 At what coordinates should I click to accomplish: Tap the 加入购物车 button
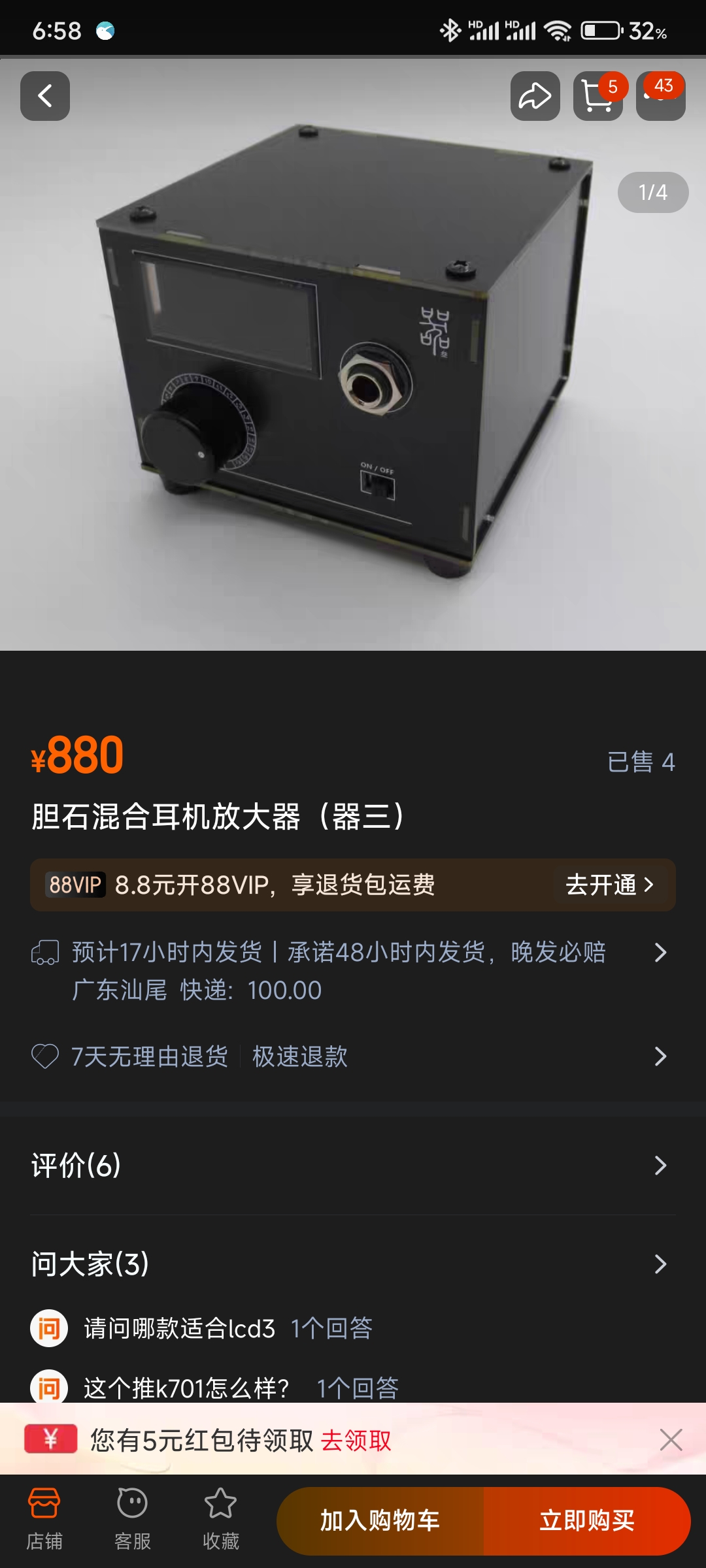click(379, 1520)
